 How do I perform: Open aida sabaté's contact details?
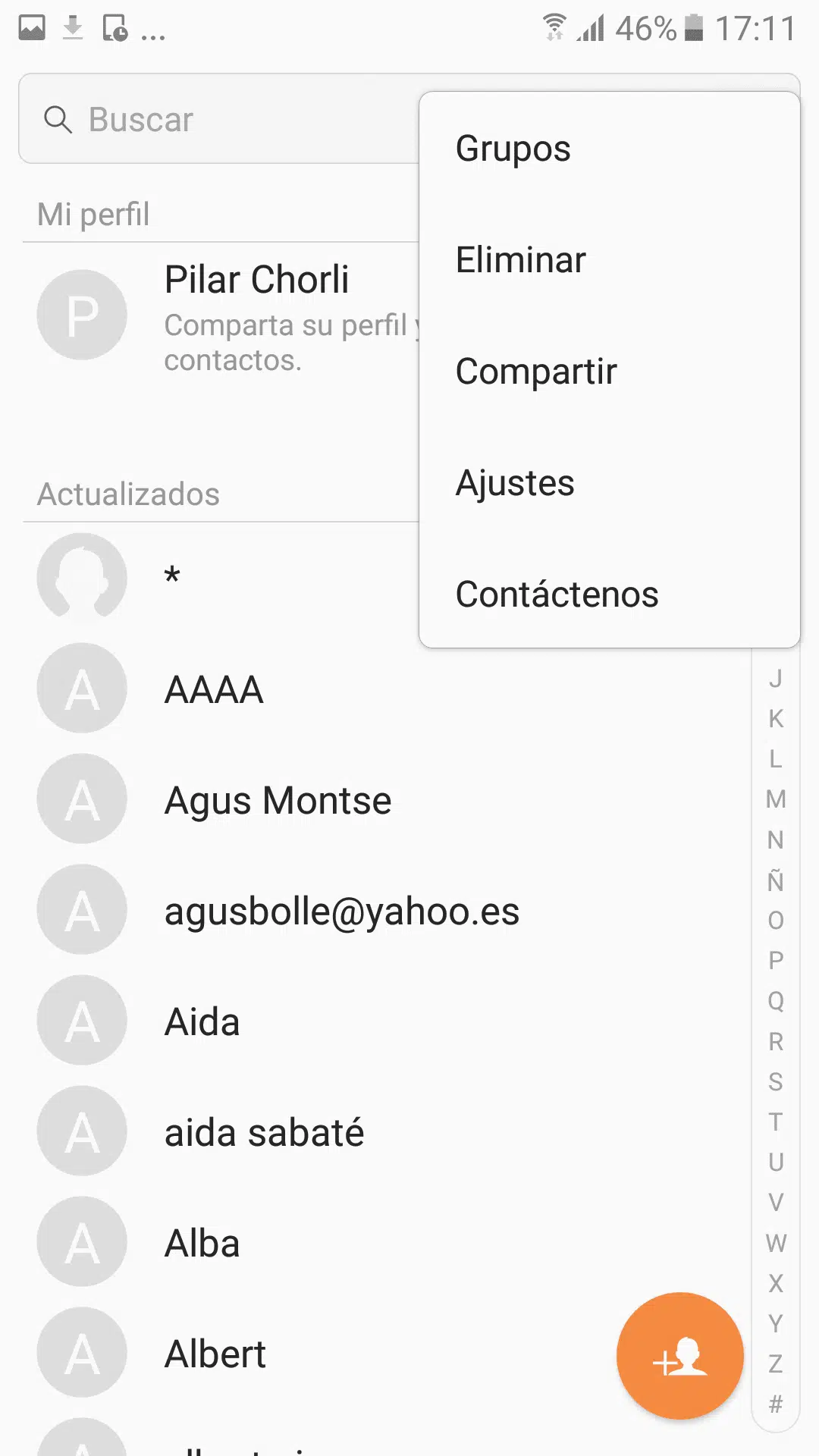pyautogui.click(x=387, y=1131)
